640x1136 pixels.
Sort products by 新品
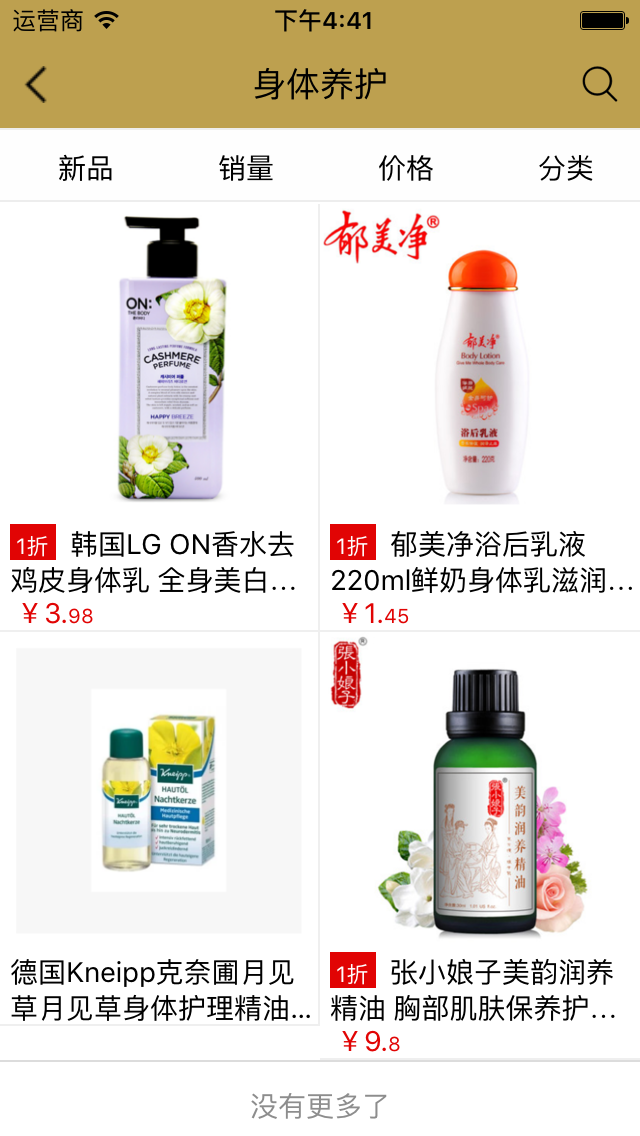pos(85,168)
